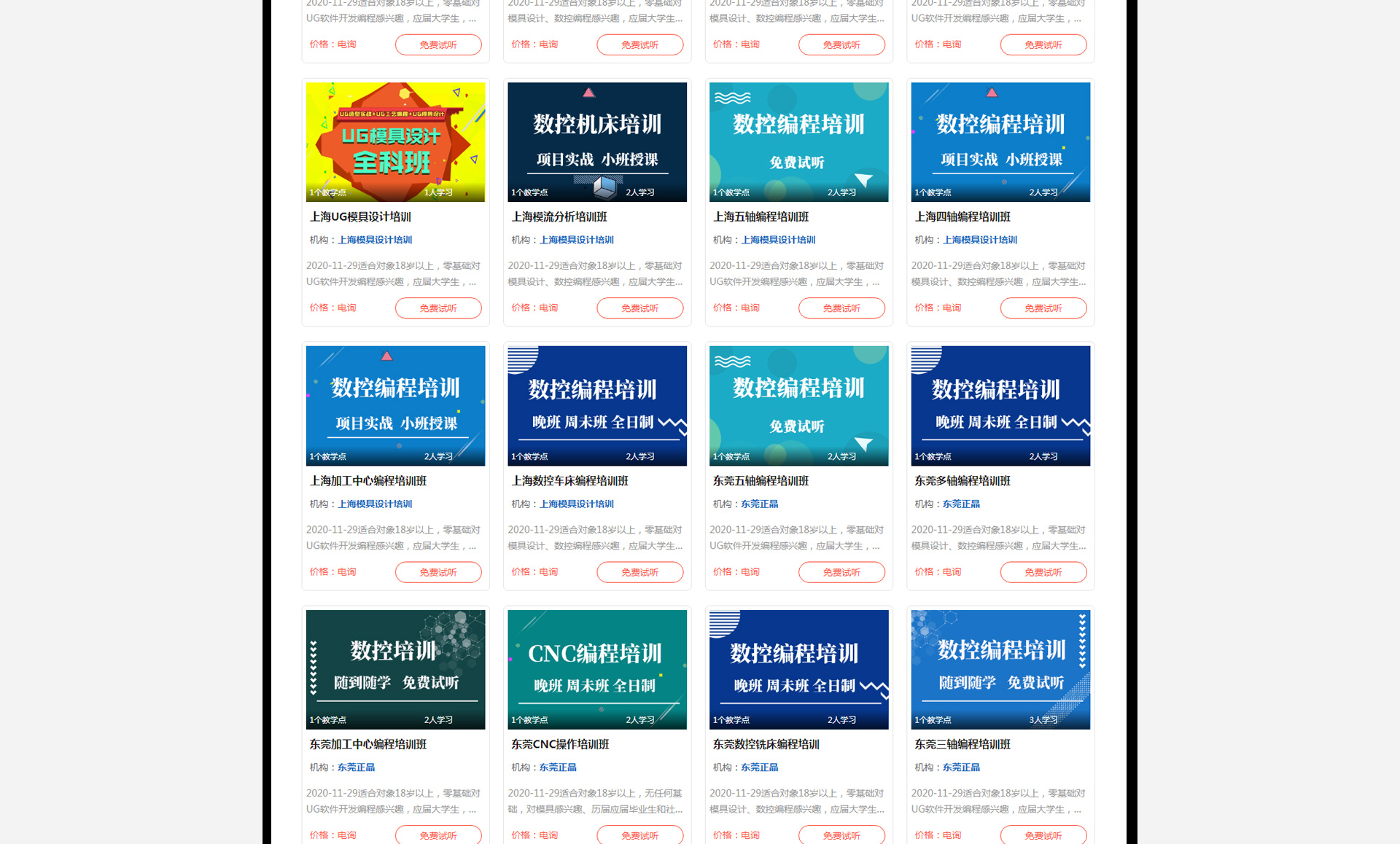Tap 免费试听 for 上海五轴编程培训班

pos(841,308)
